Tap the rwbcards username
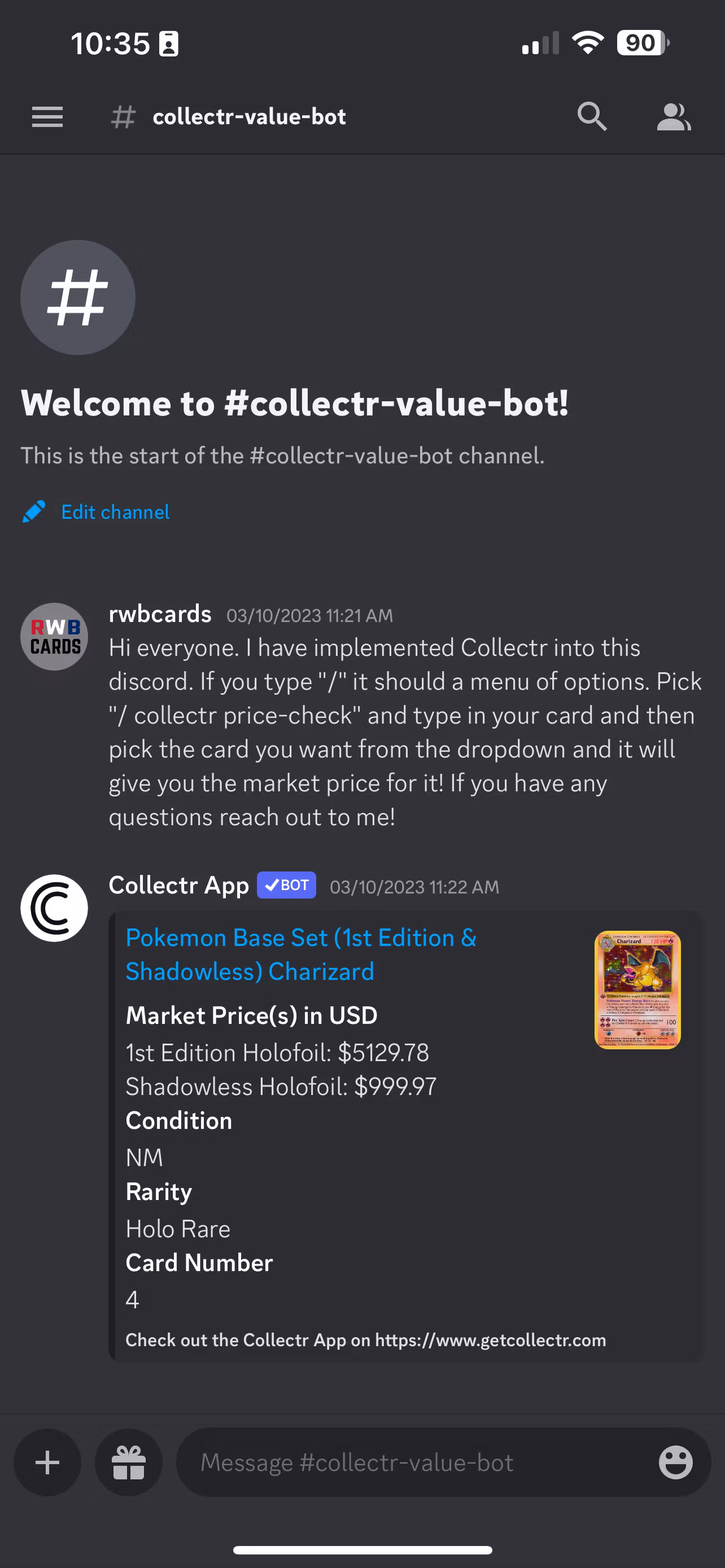The image size is (725, 1568). (x=160, y=614)
